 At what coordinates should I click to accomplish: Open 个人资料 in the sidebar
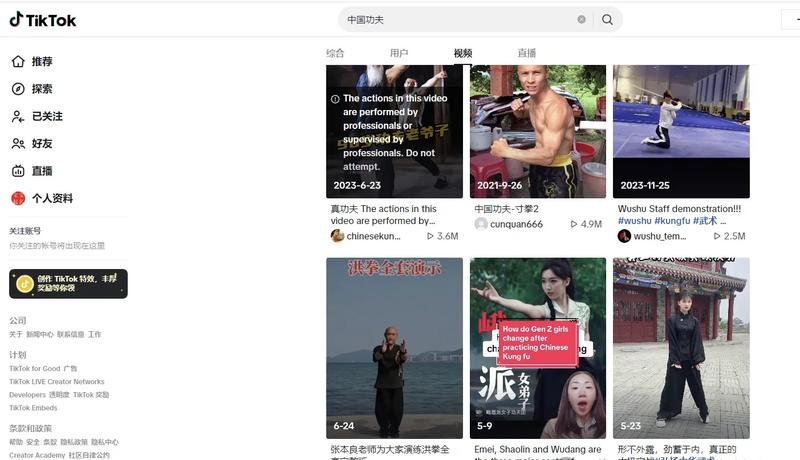pos(51,198)
